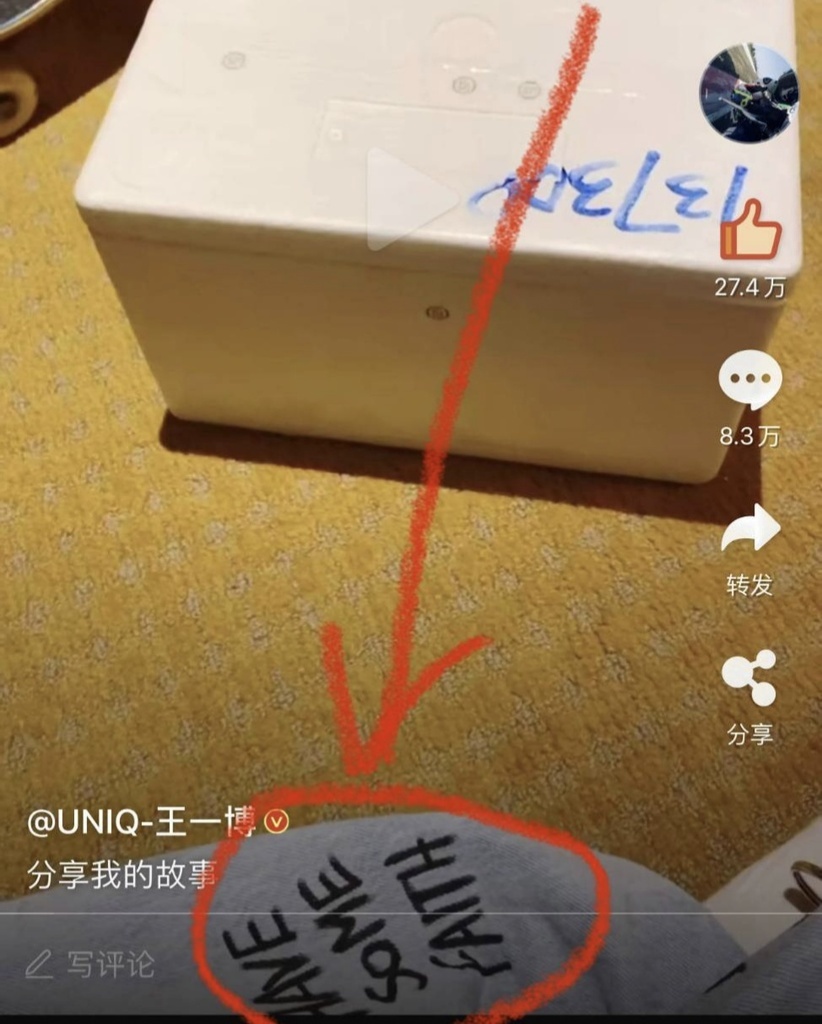Open the comments bubble icon

point(750,379)
